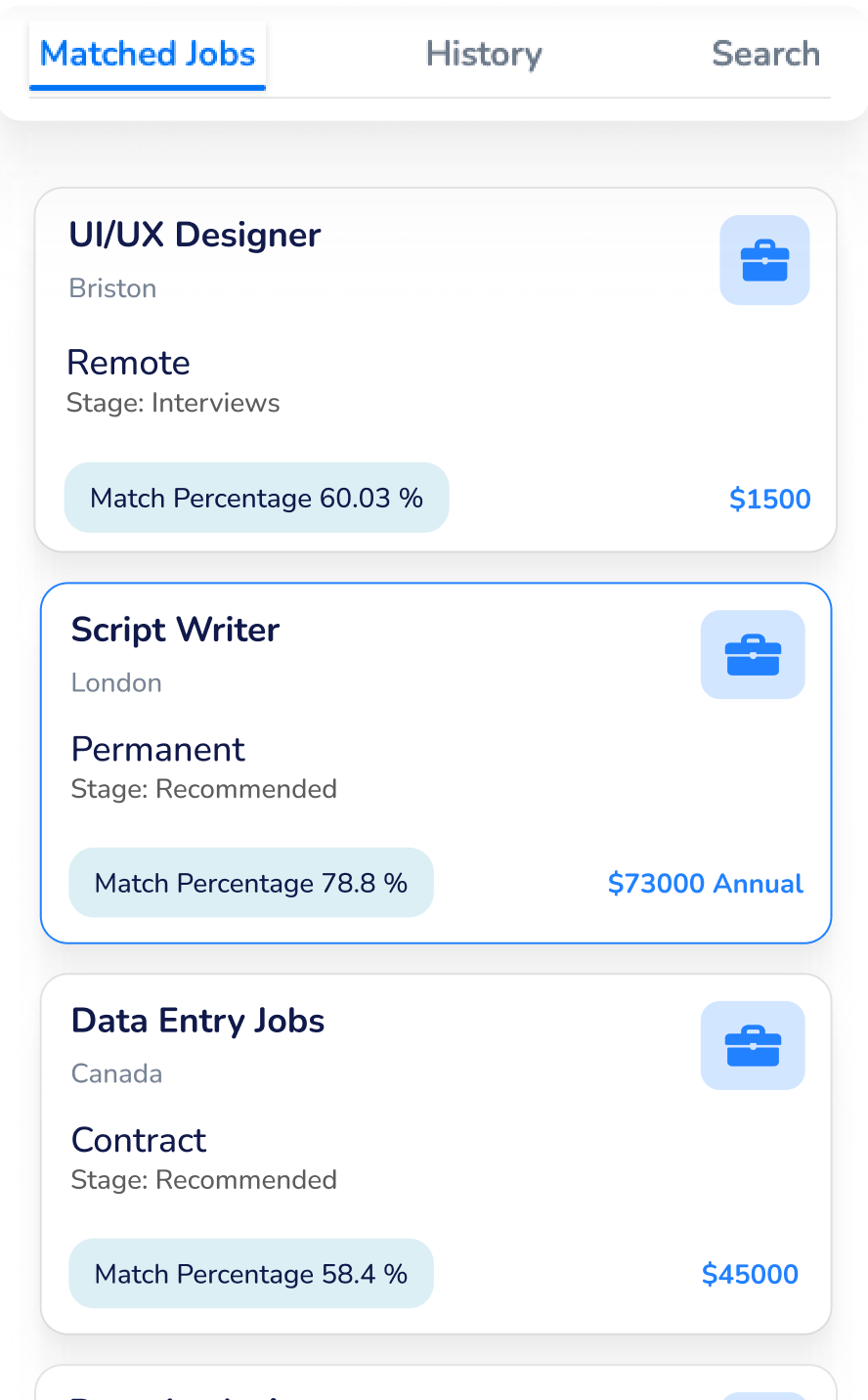
Task: Click the Match Percentage 78.8 % badge
Action: 250,883
